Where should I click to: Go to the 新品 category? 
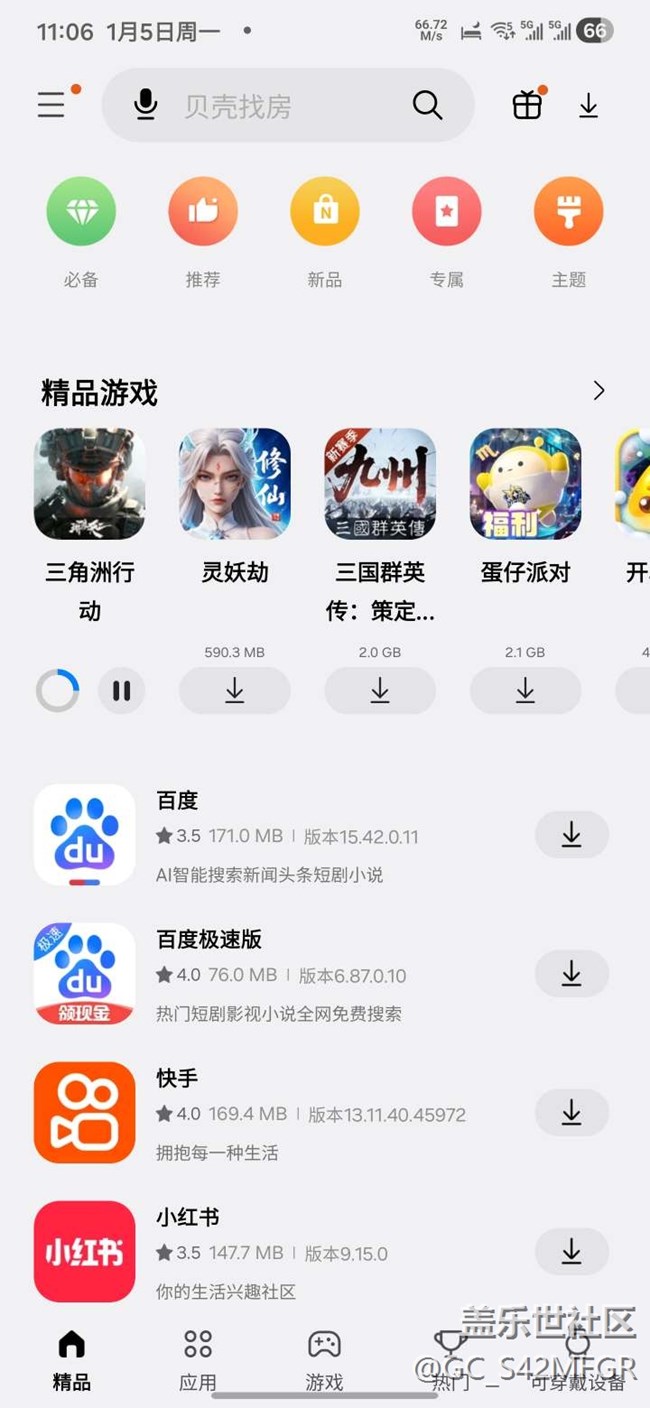(325, 211)
